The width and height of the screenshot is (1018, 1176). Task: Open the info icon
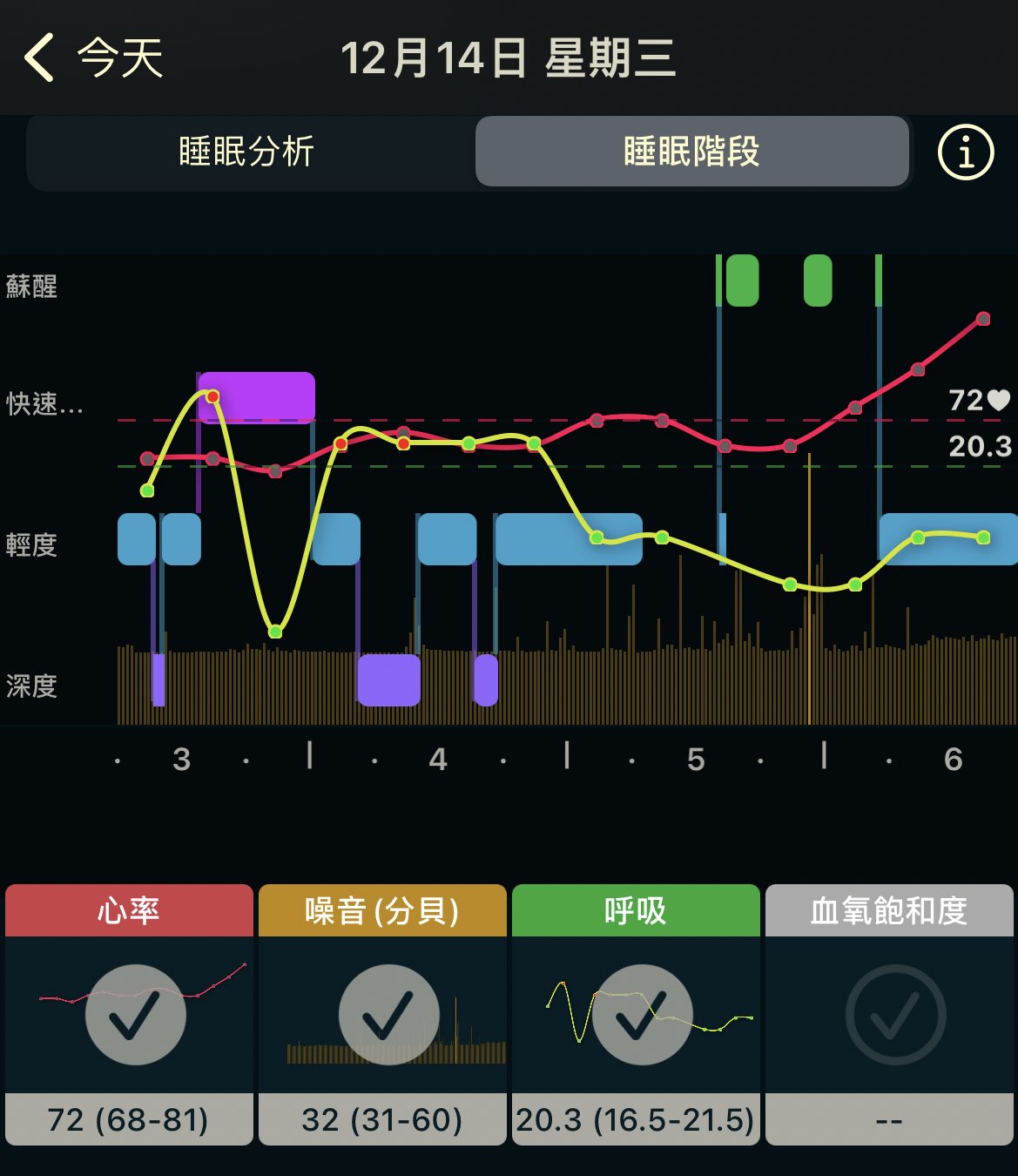point(965,152)
